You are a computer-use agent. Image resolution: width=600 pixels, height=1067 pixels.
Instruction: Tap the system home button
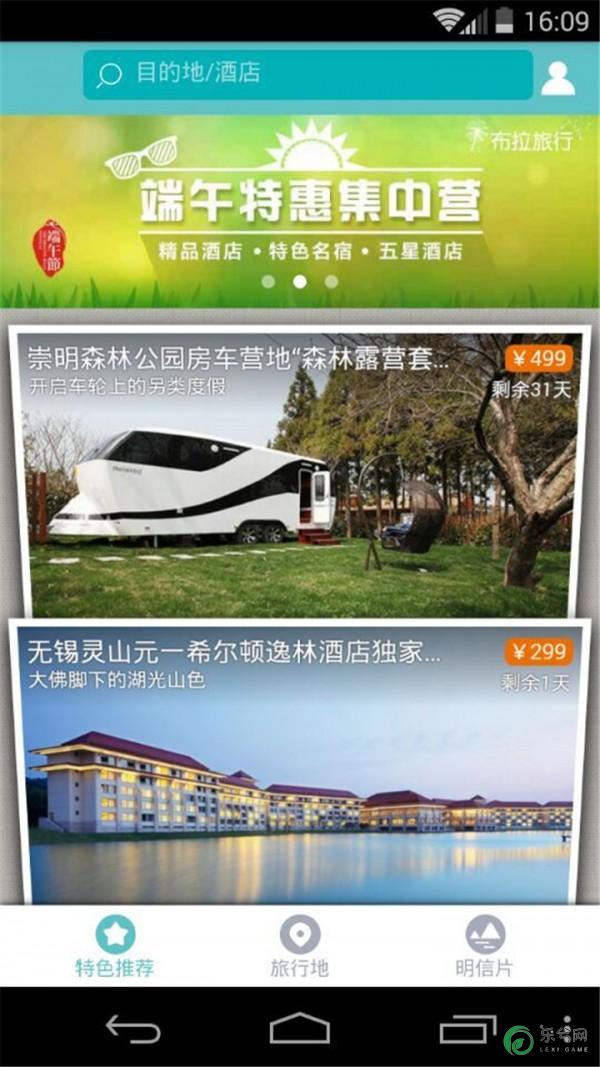(x=300, y=1028)
